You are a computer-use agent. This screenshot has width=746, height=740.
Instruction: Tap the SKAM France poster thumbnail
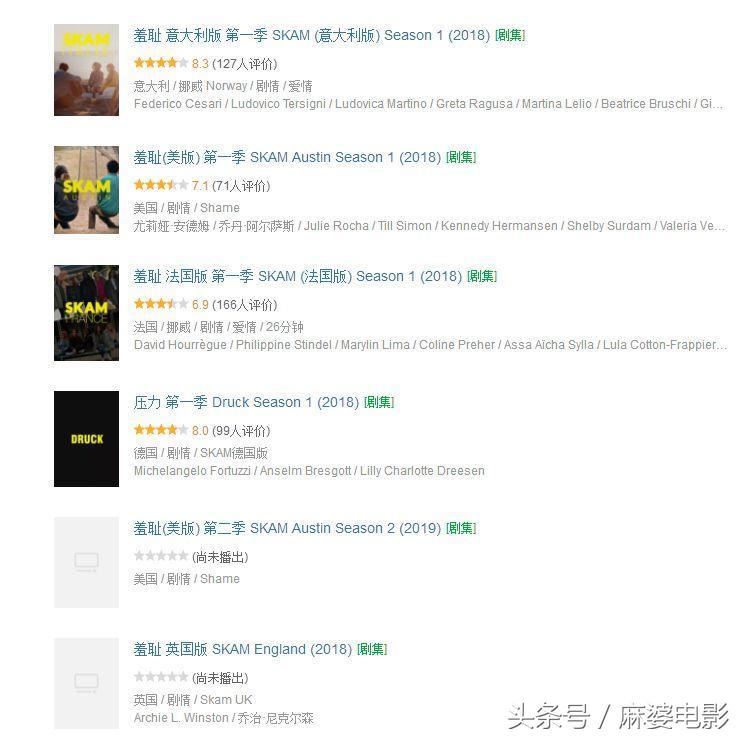(86, 313)
